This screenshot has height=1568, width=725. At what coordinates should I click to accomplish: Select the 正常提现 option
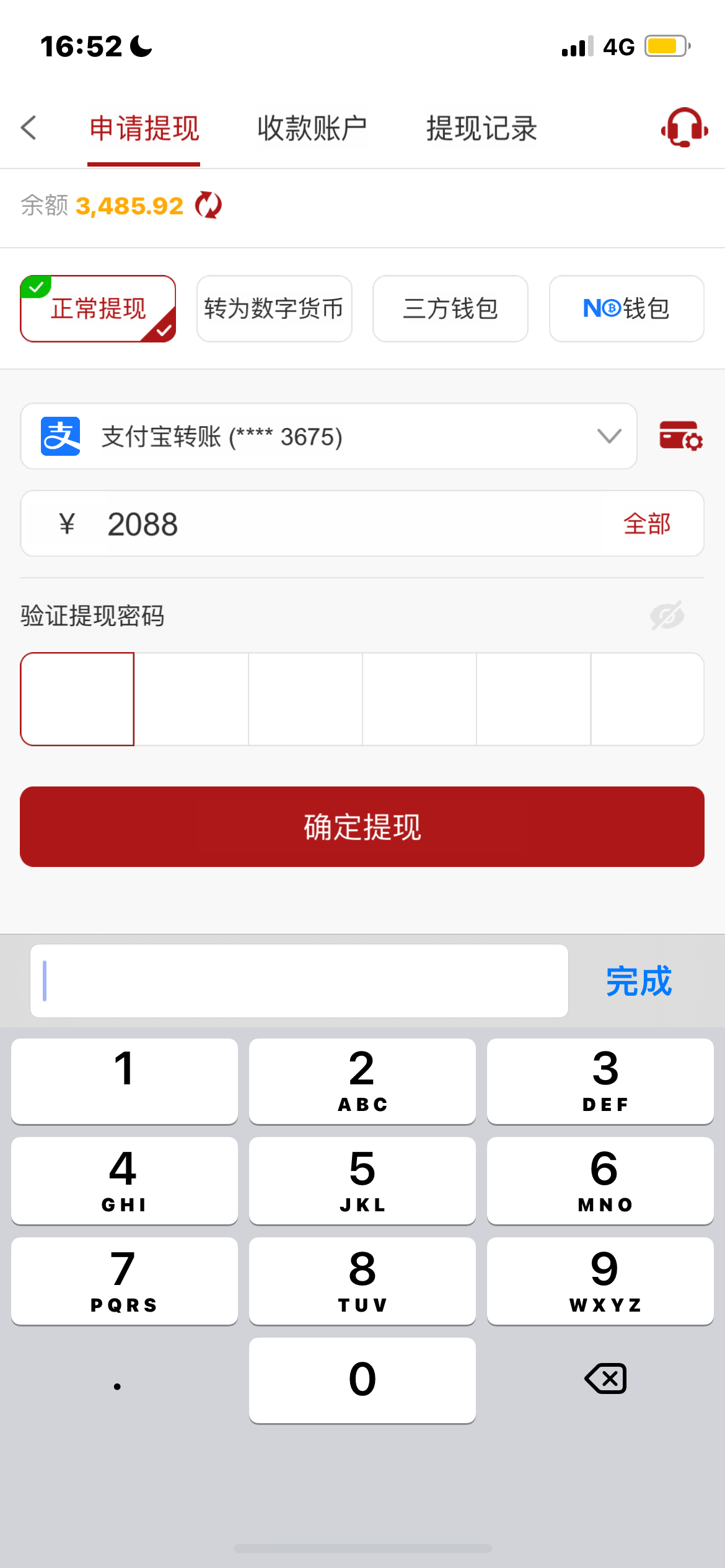98,308
